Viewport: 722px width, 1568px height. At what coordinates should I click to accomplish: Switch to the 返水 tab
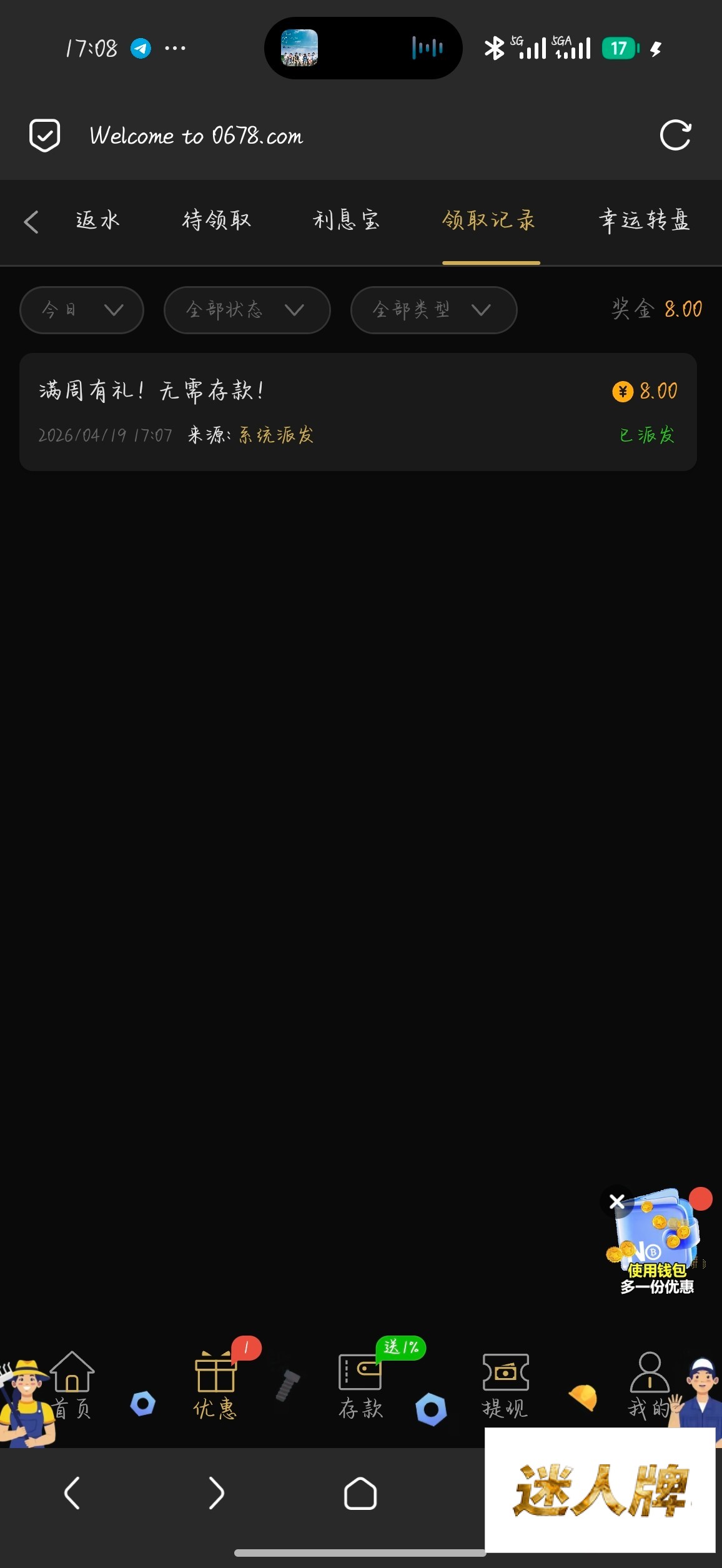click(97, 221)
